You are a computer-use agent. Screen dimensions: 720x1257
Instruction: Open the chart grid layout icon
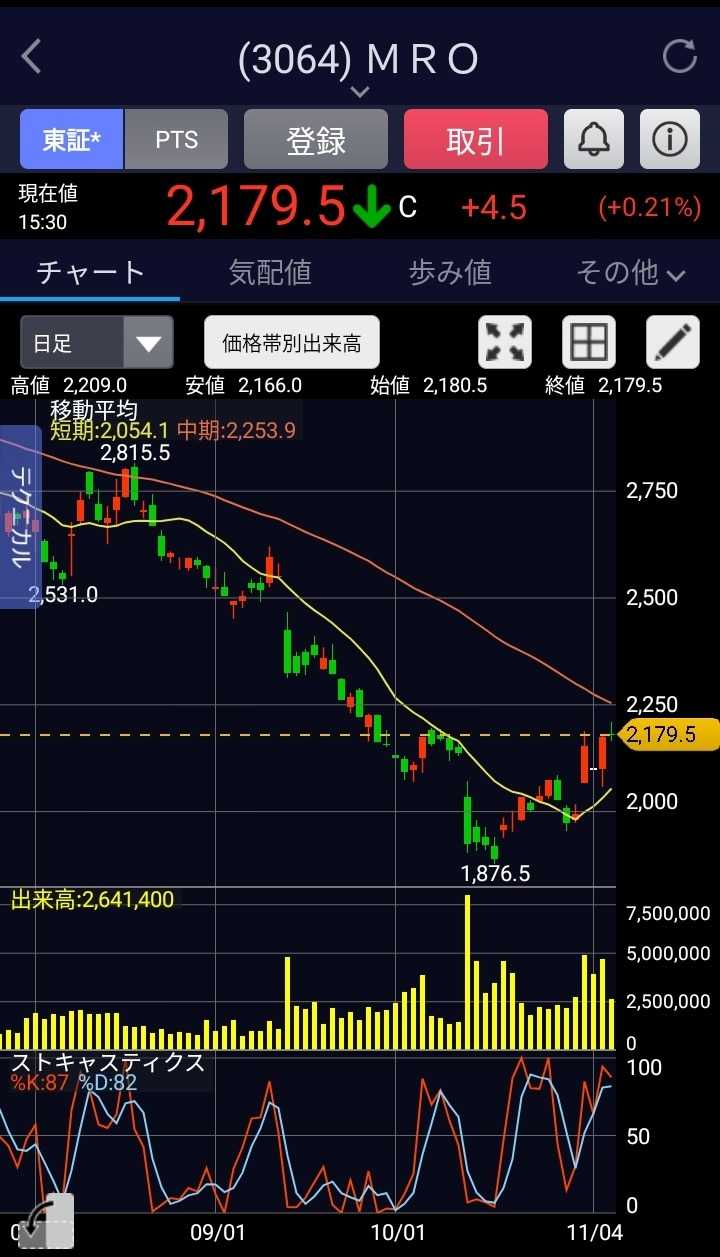click(x=588, y=343)
